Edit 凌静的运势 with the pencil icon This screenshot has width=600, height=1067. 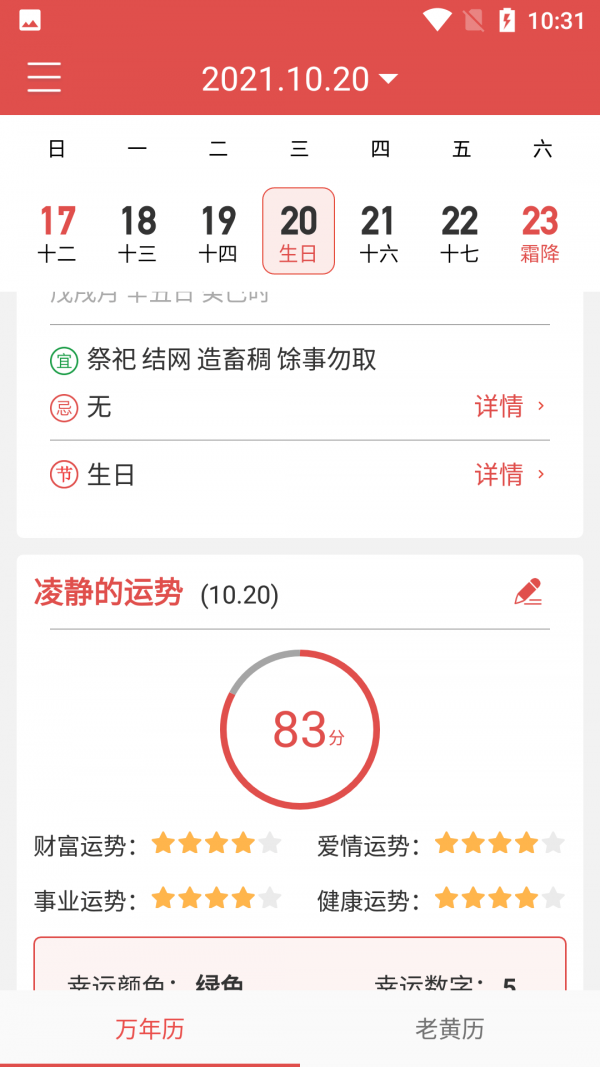[x=528, y=592]
